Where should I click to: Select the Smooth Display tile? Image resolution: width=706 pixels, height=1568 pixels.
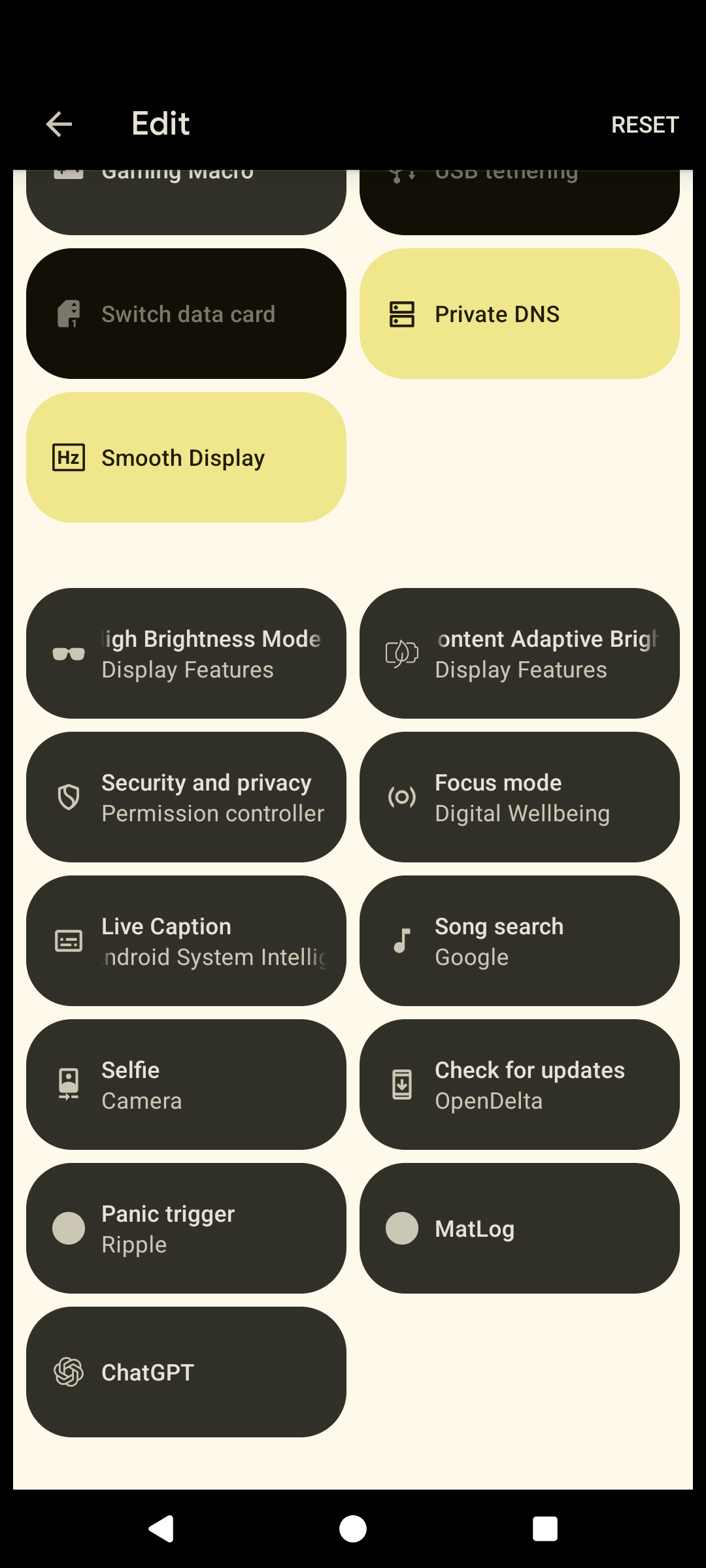(x=186, y=457)
